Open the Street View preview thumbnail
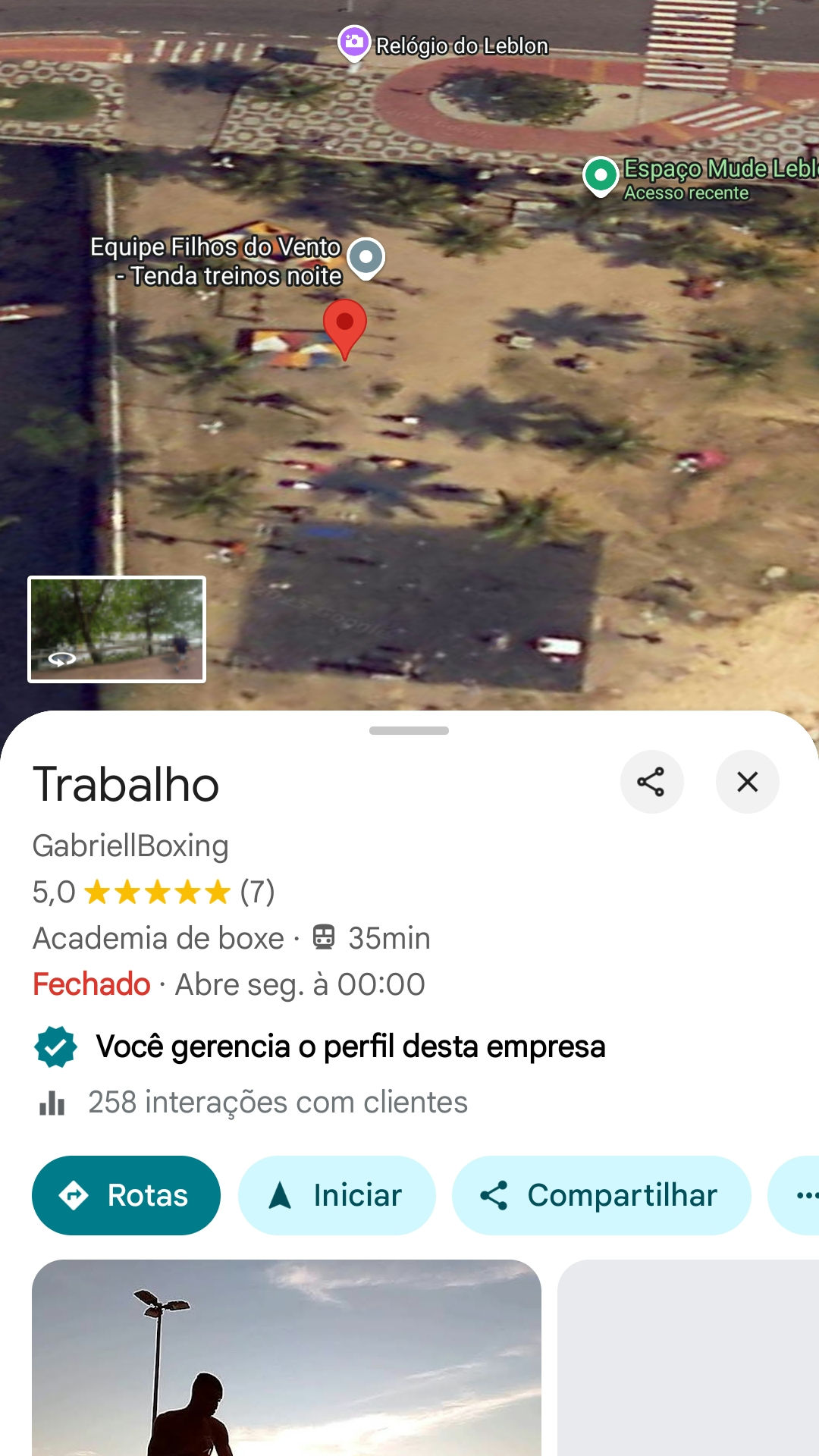 click(x=117, y=629)
